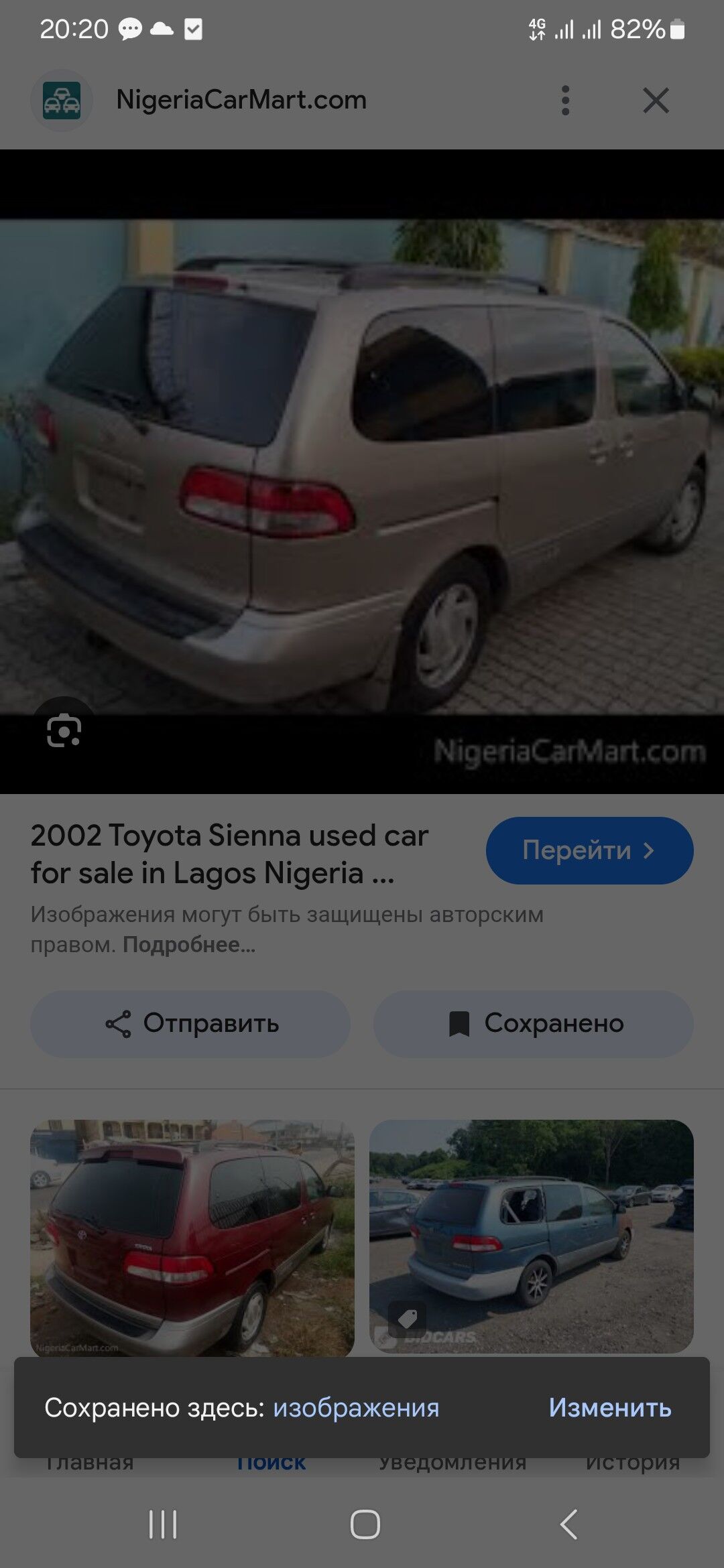Close the image viewer
This screenshot has height=1568, width=724.
coord(656,101)
